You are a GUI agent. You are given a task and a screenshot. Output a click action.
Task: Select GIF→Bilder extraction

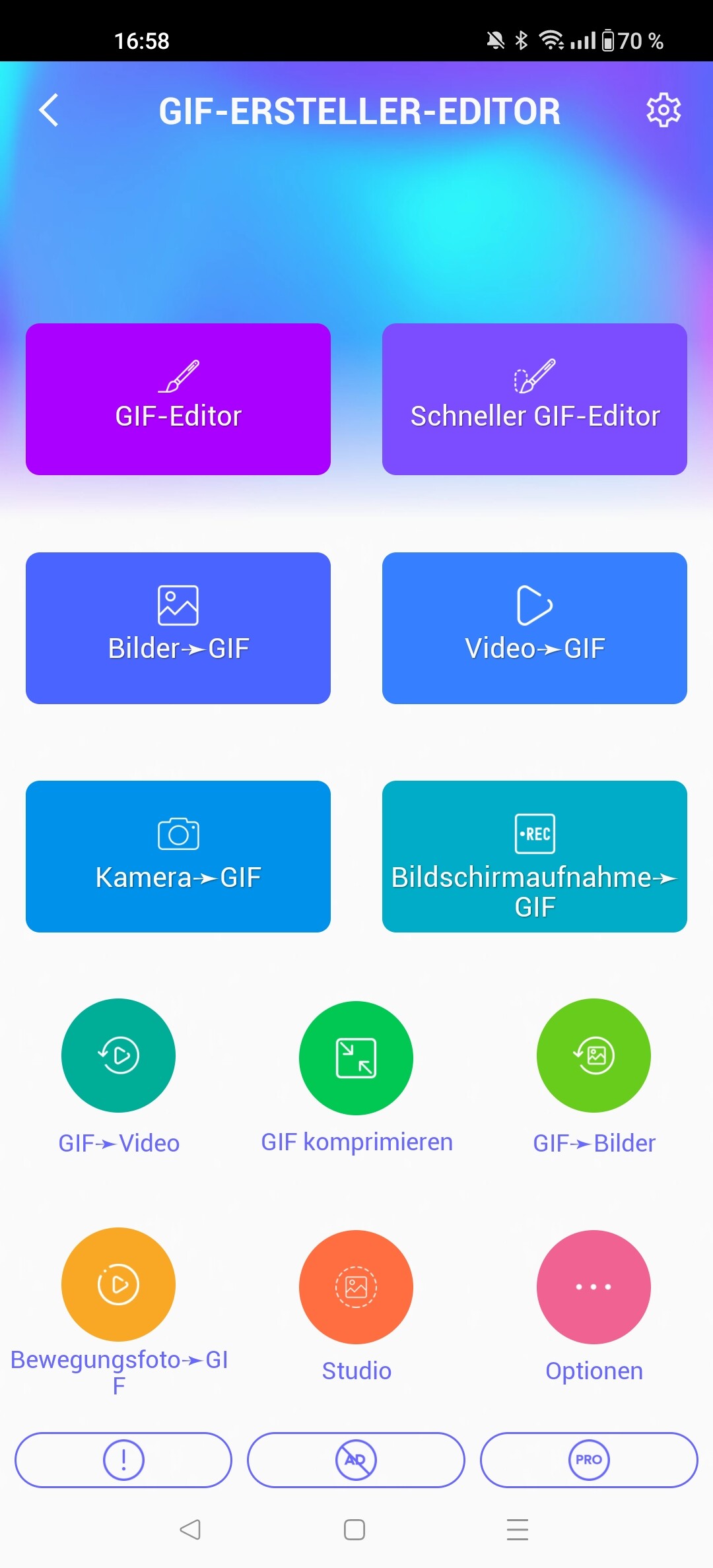(594, 1056)
